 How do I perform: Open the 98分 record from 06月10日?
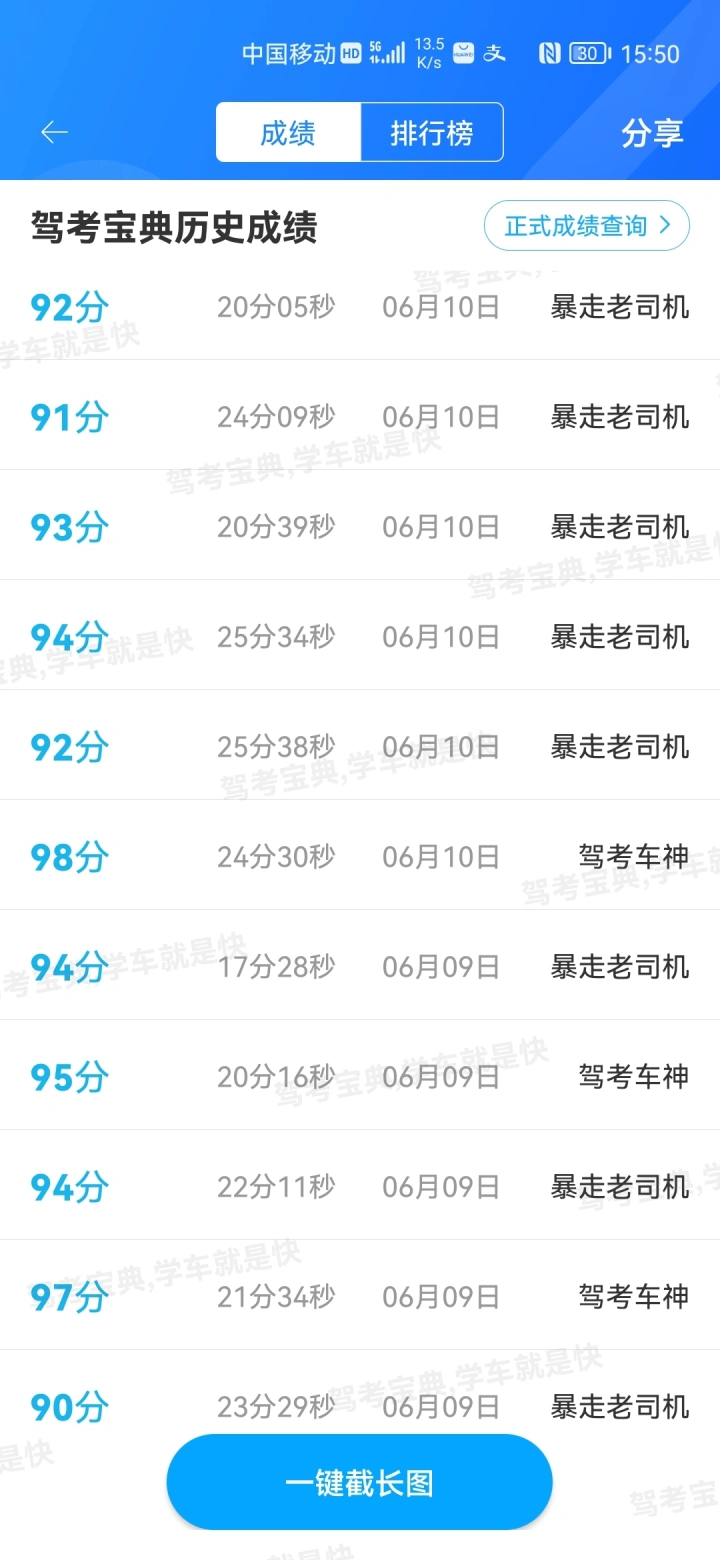pos(360,856)
